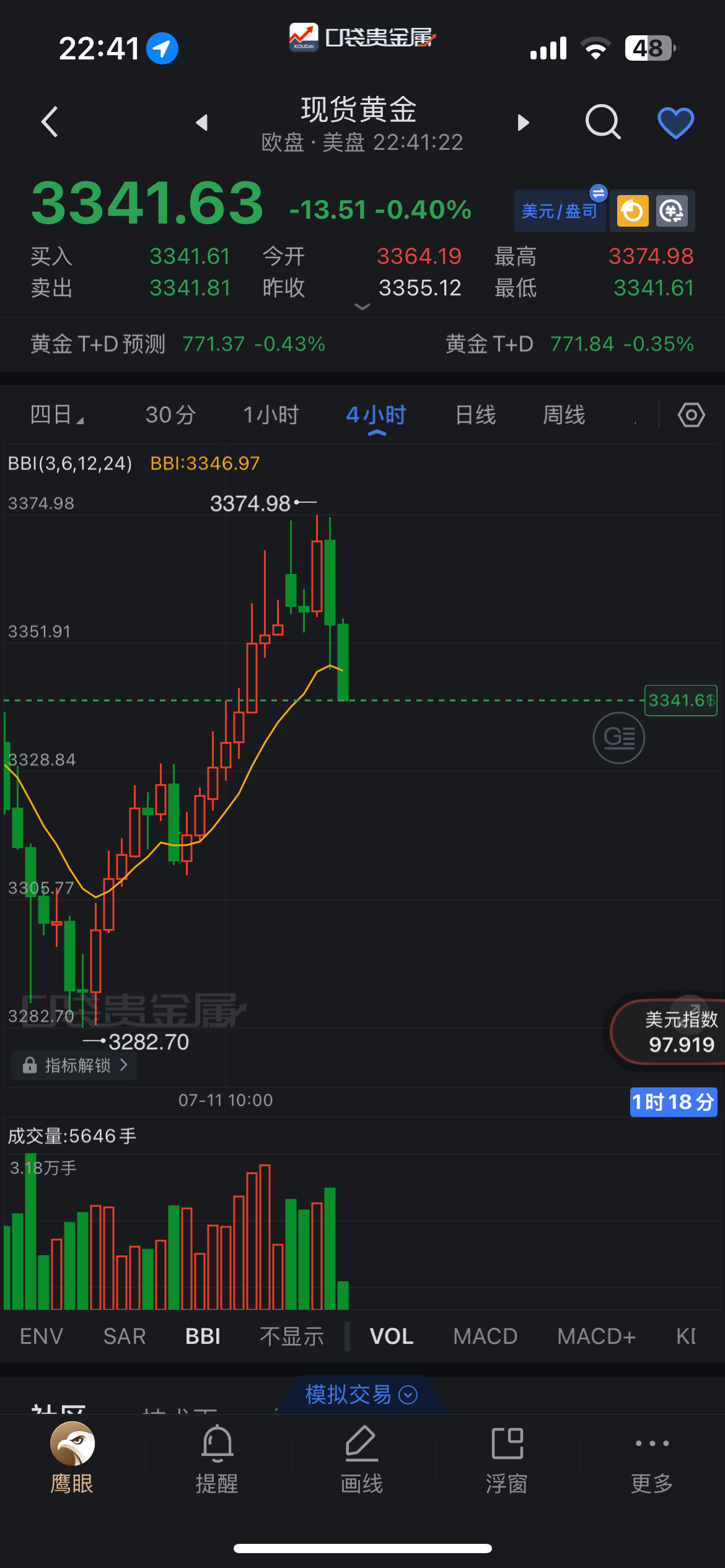The image size is (725, 1568).
Task: Toggle the favorite heart icon
Action: tap(675, 122)
